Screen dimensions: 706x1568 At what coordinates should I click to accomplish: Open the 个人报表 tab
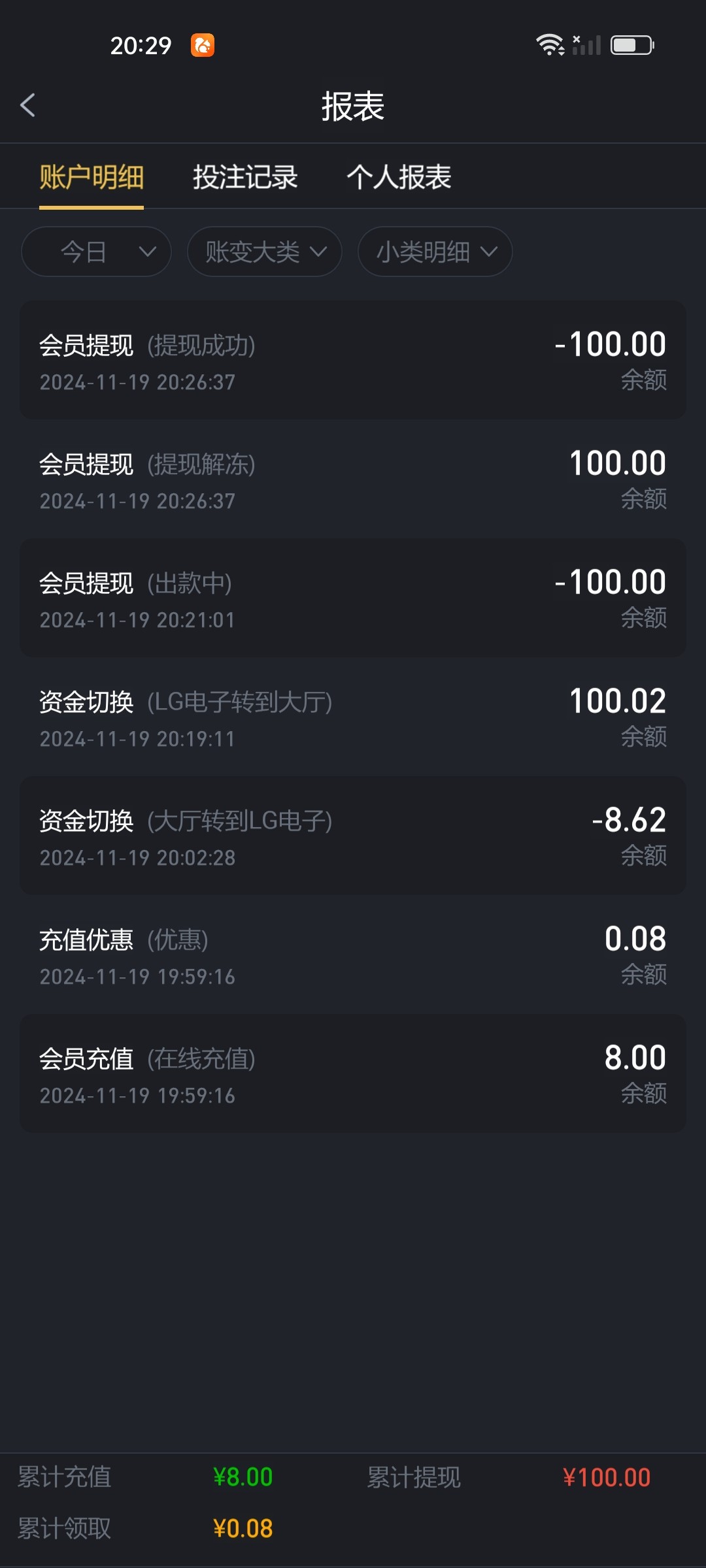click(399, 177)
